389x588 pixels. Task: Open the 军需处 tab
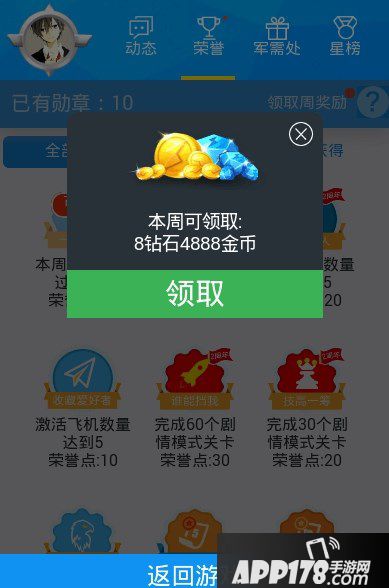tap(277, 36)
